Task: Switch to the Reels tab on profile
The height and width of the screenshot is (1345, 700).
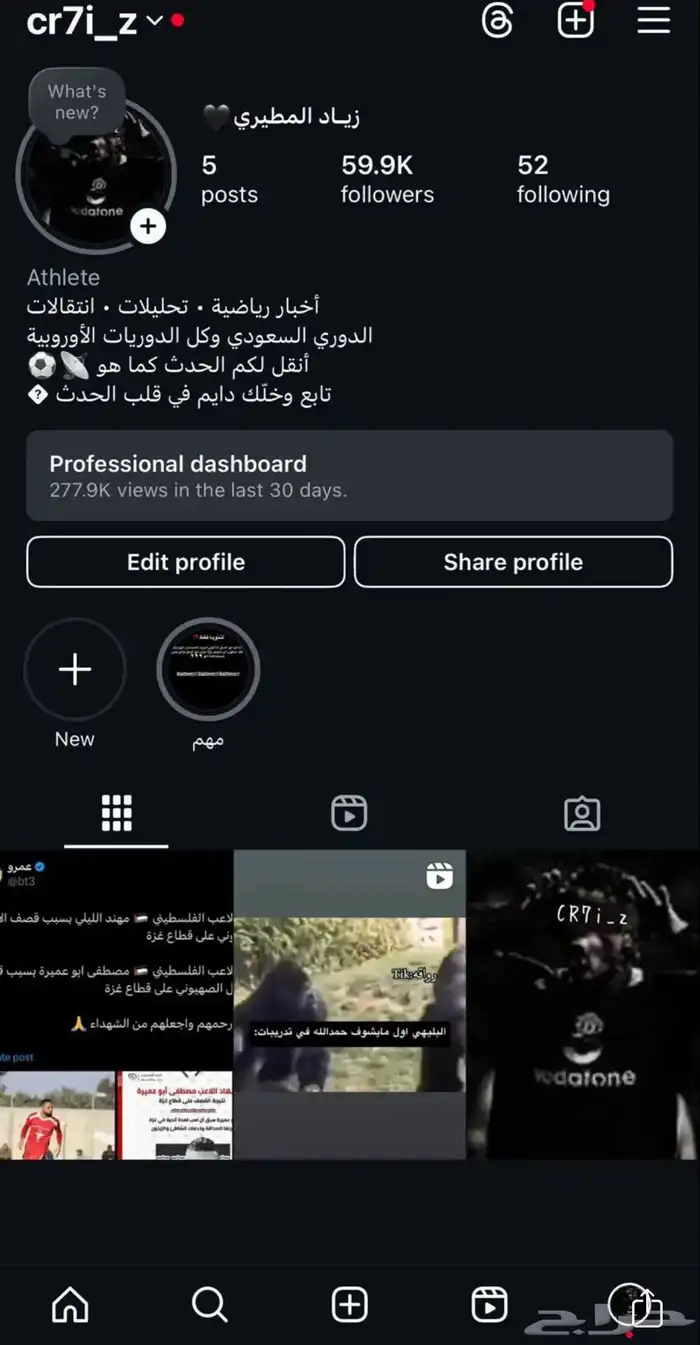Action: (349, 814)
